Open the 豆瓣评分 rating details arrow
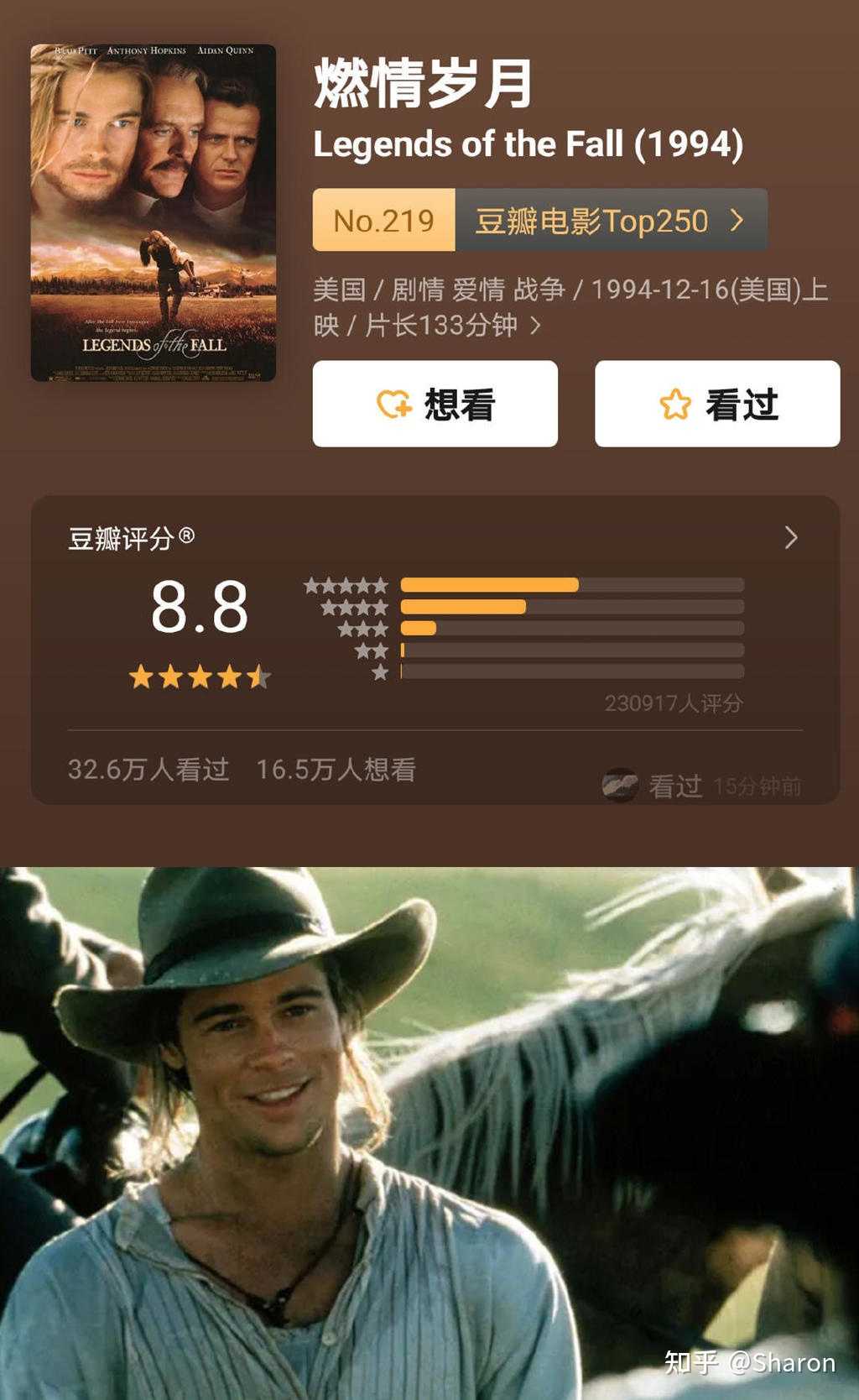Image resolution: width=859 pixels, height=1400 pixels. (790, 538)
